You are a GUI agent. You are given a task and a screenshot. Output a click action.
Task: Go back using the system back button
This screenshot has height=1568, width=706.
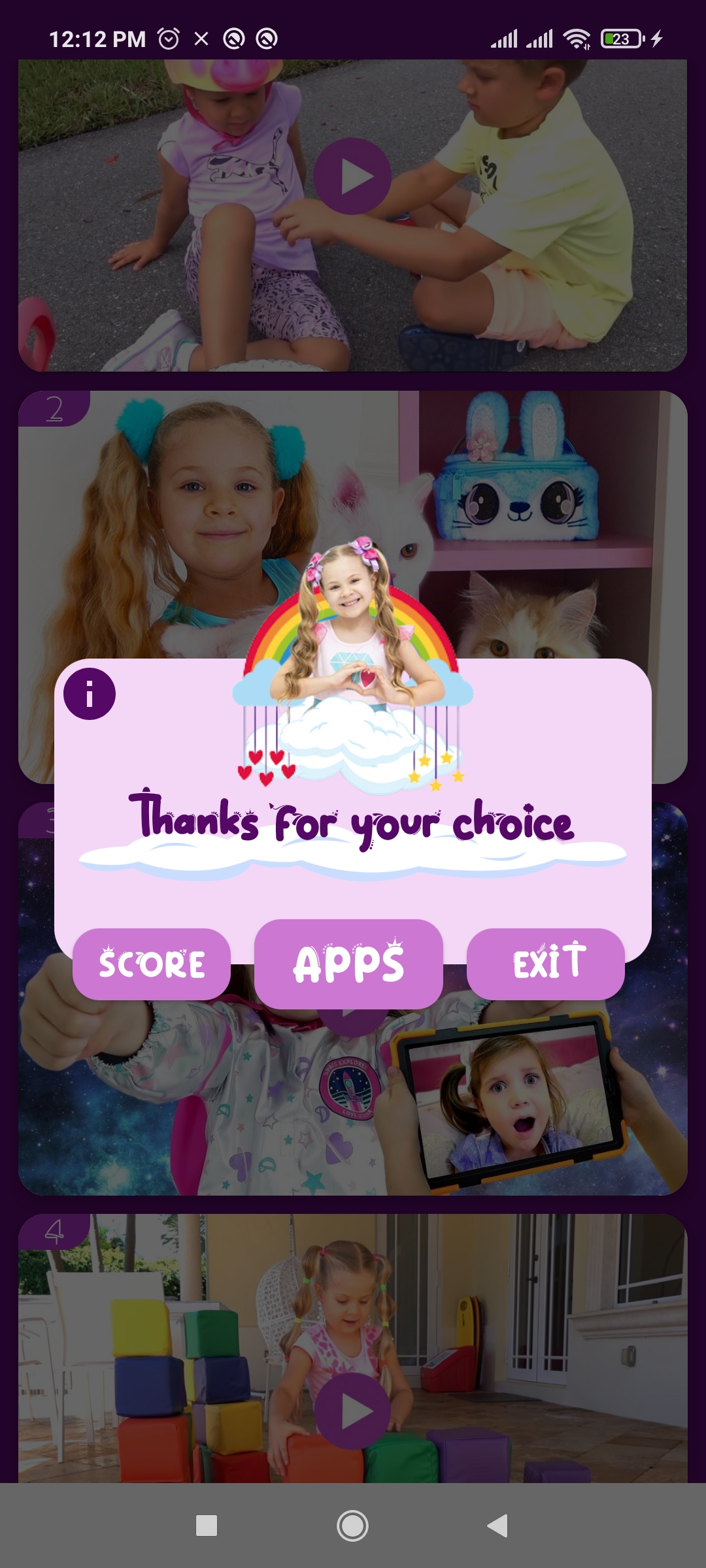pyautogui.click(x=497, y=1526)
